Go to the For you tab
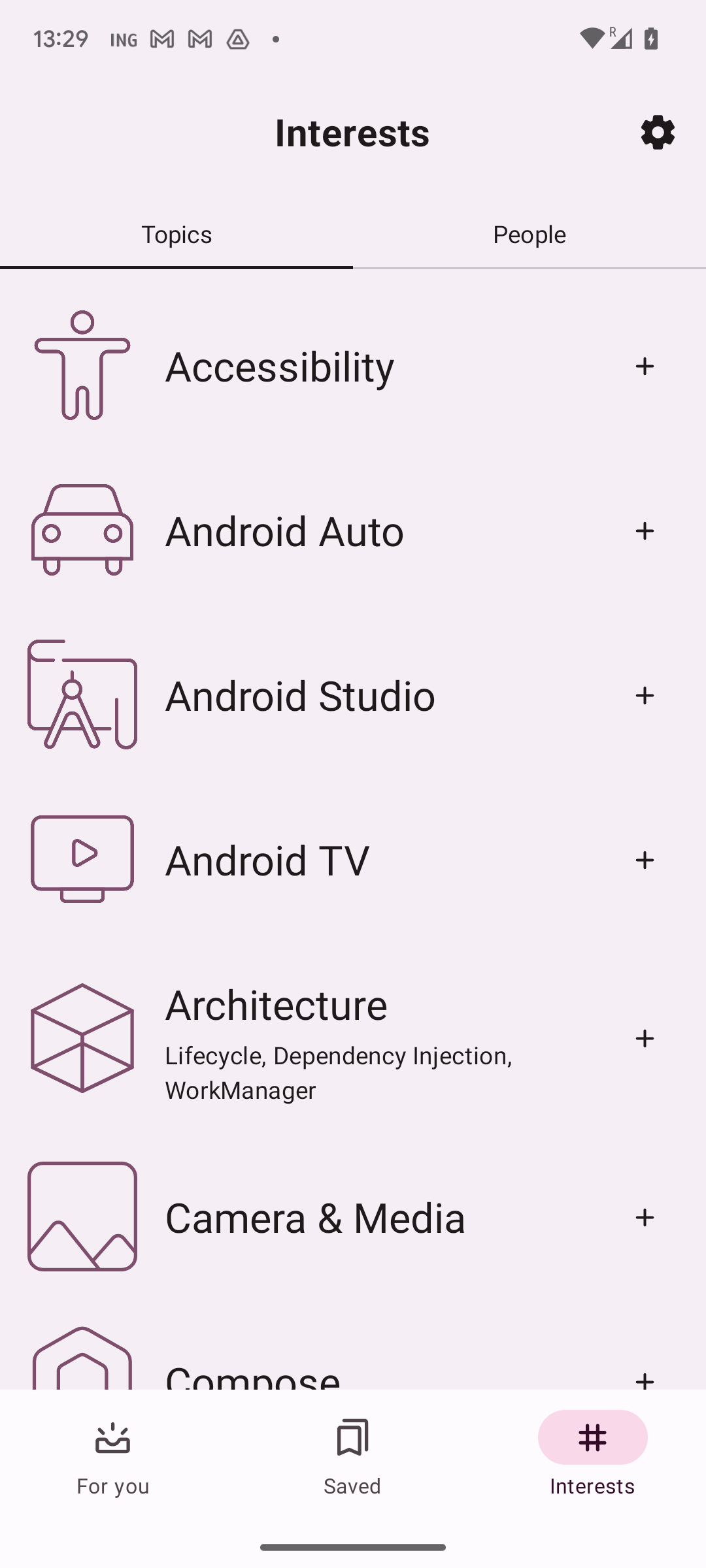This screenshot has height=1568, width=706. click(x=112, y=1456)
